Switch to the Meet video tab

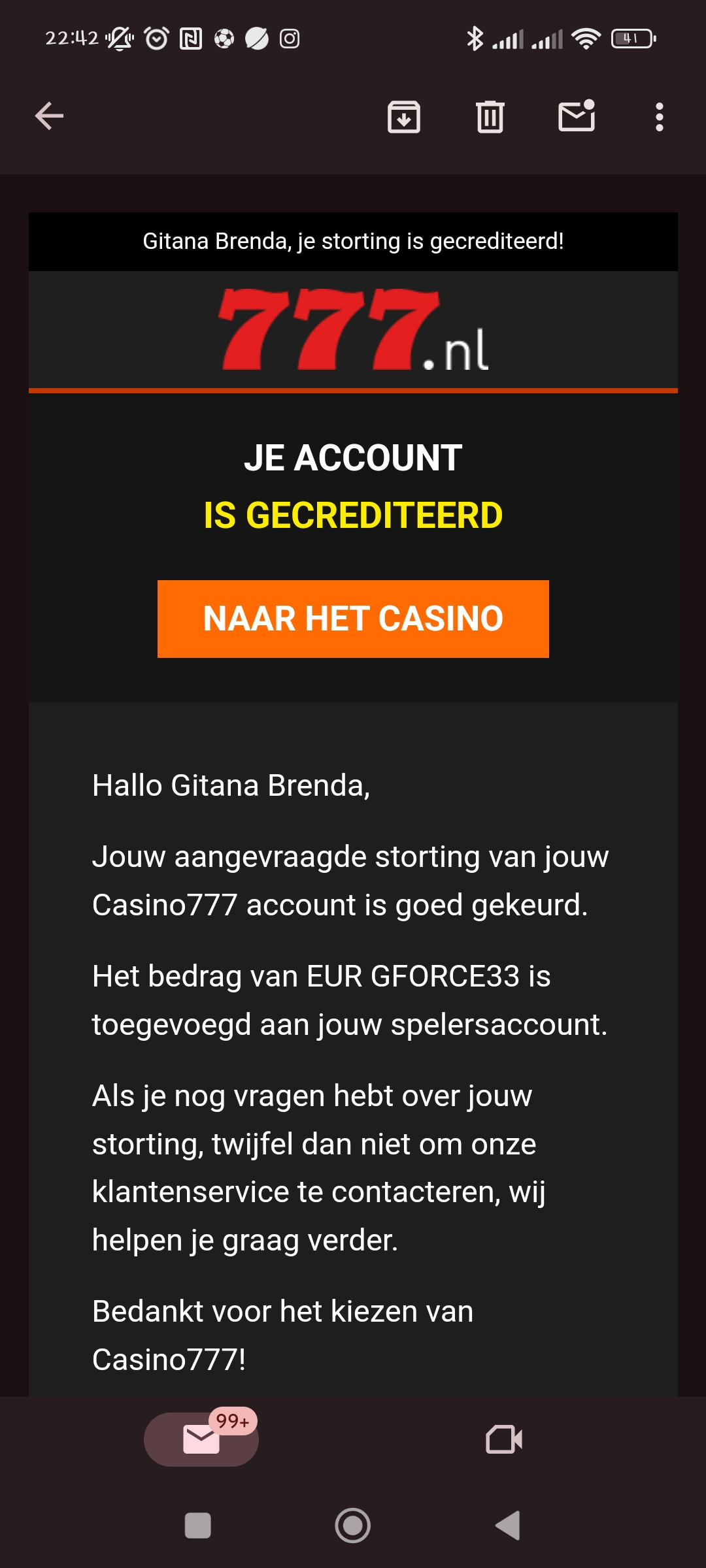(504, 1439)
